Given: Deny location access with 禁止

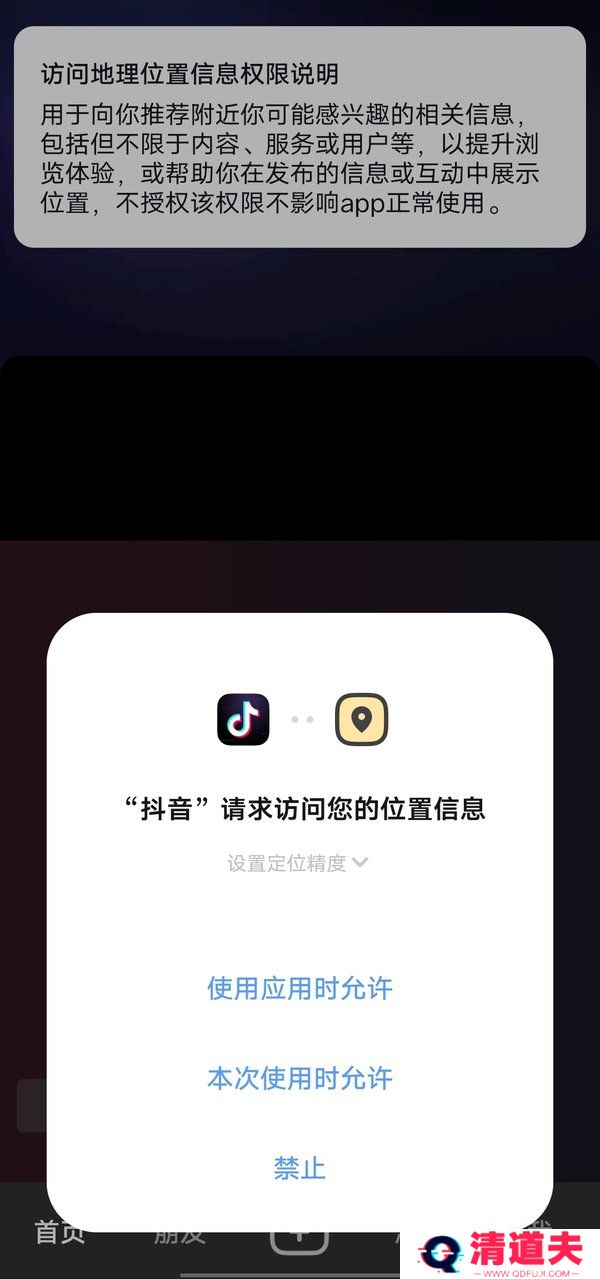Looking at the screenshot, I should pos(299,1167).
